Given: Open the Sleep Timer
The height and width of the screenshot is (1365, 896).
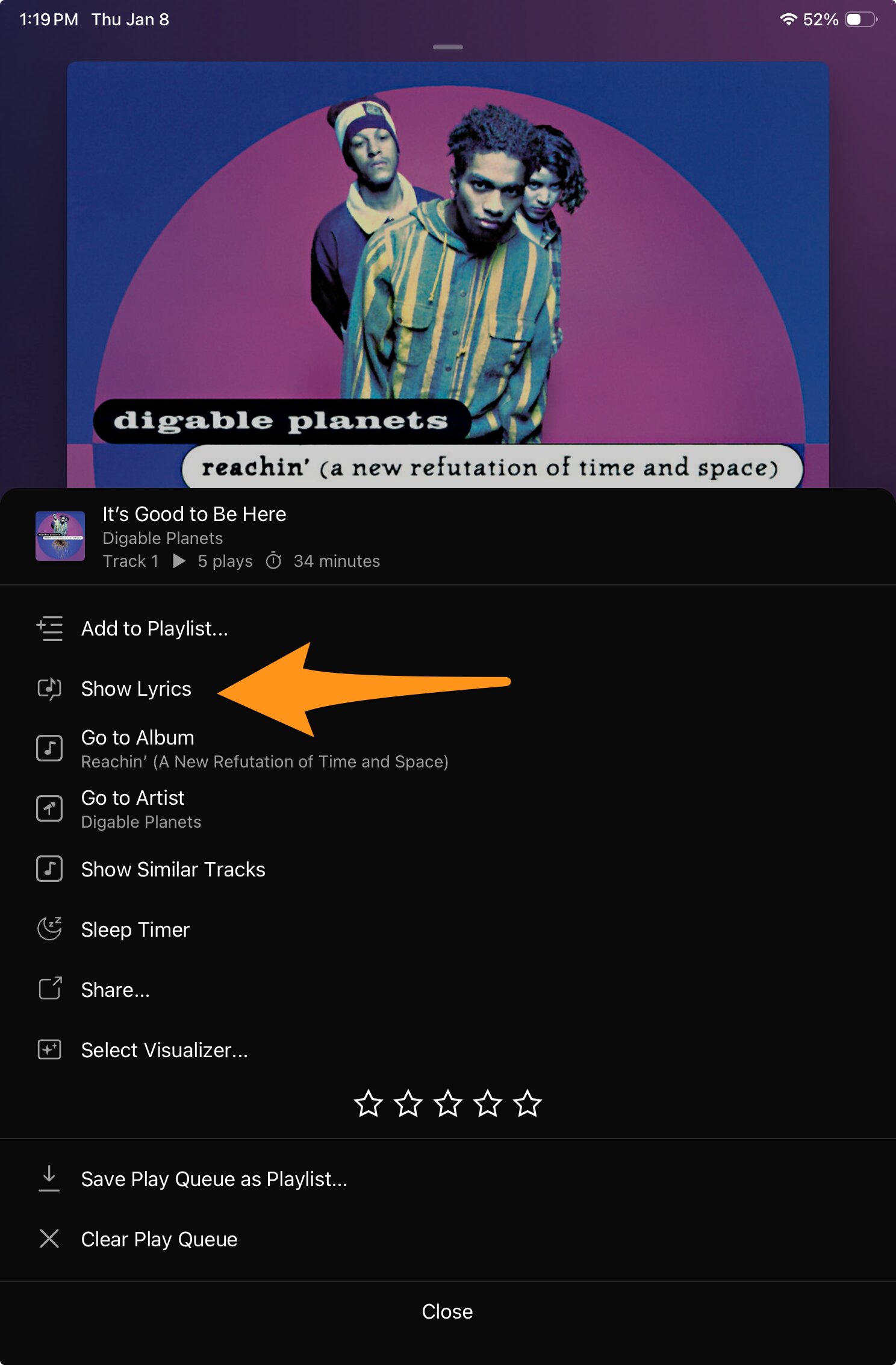Looking at the screenshot, I should (x=135, y=929).
